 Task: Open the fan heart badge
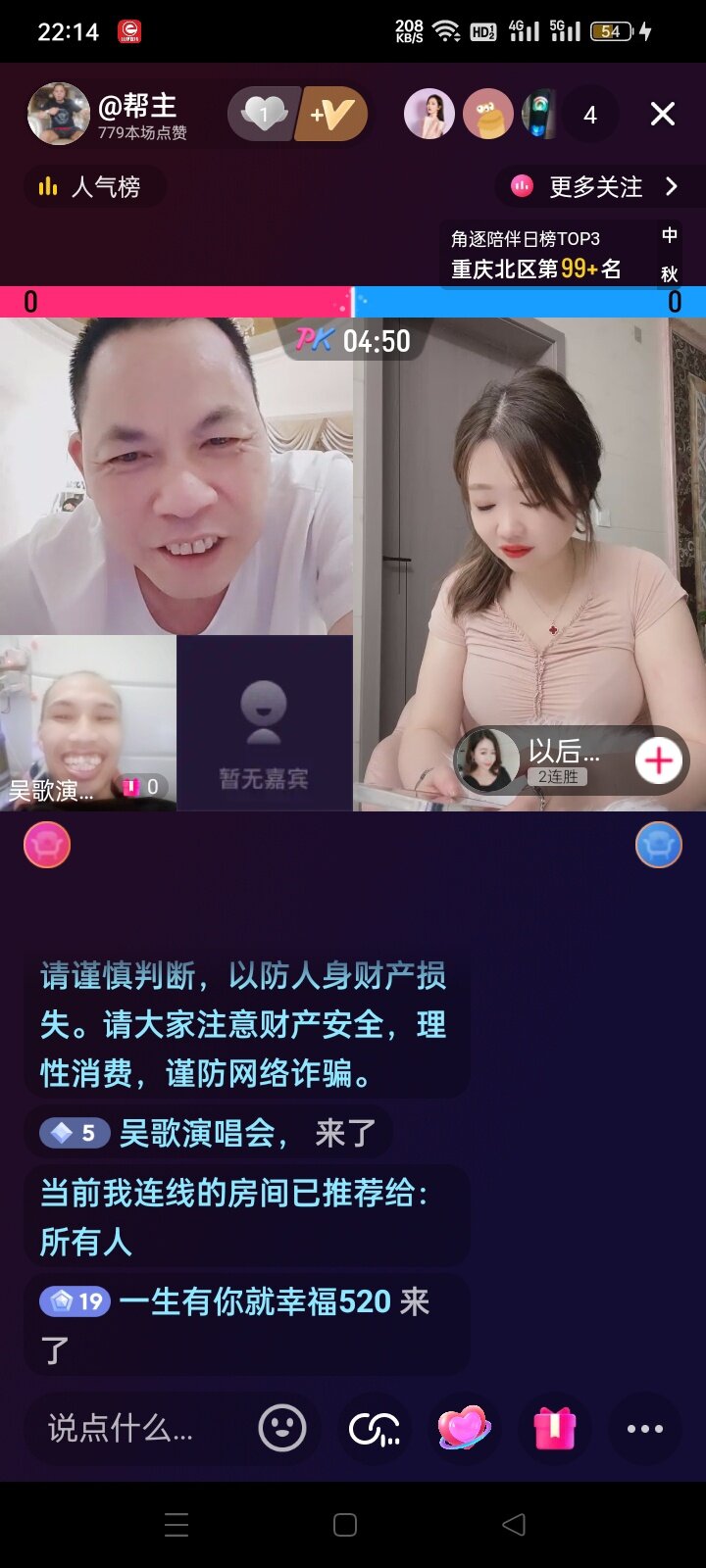263,115
